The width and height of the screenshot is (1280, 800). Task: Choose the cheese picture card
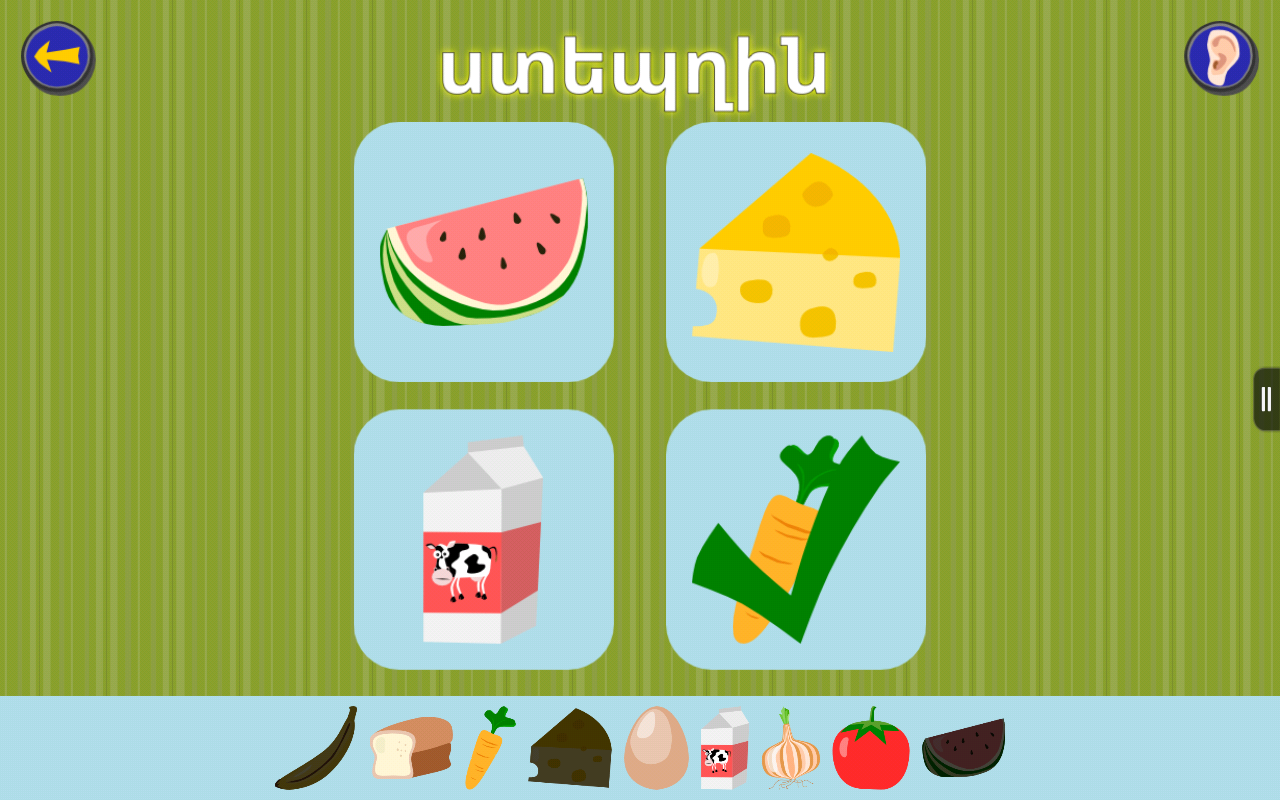796,252
